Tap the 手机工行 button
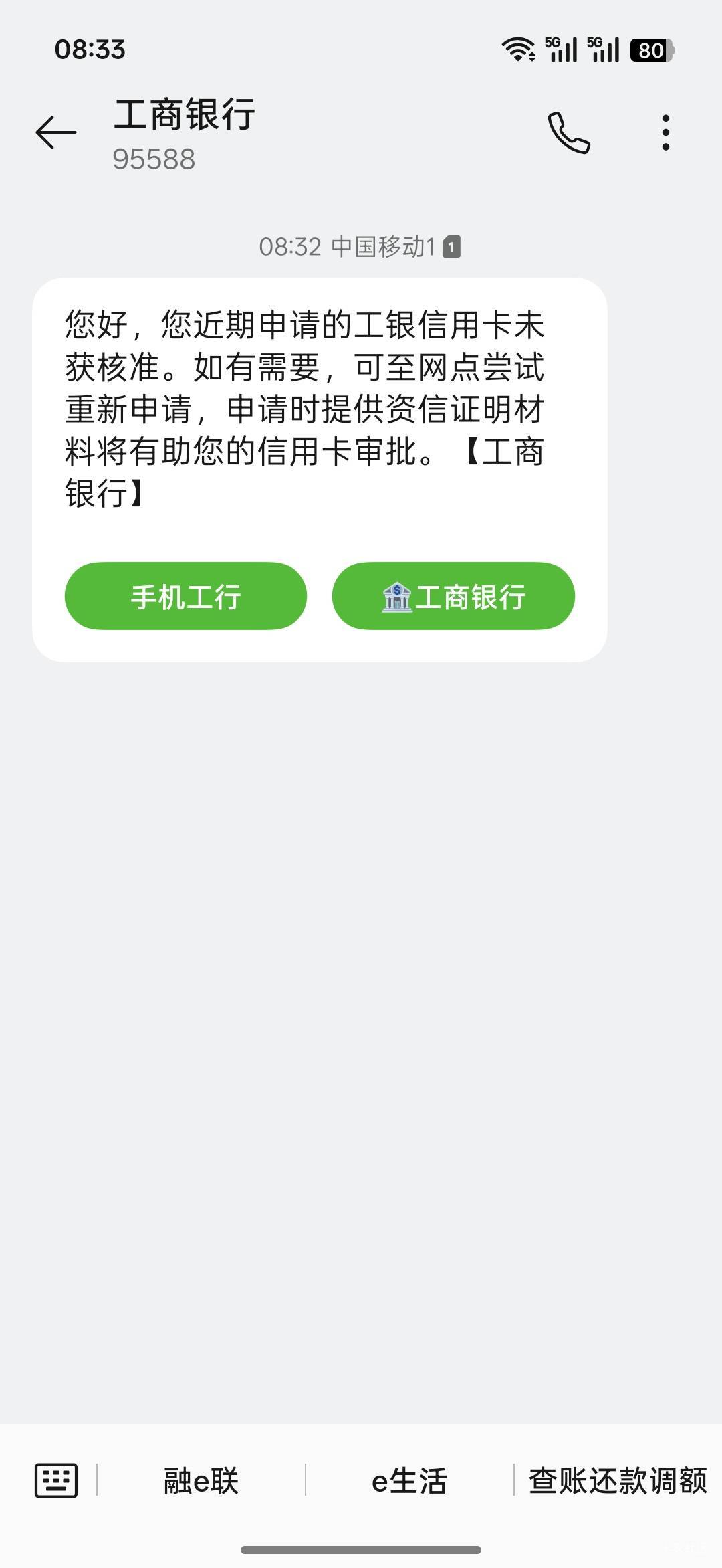 click(x=186, y=596)
